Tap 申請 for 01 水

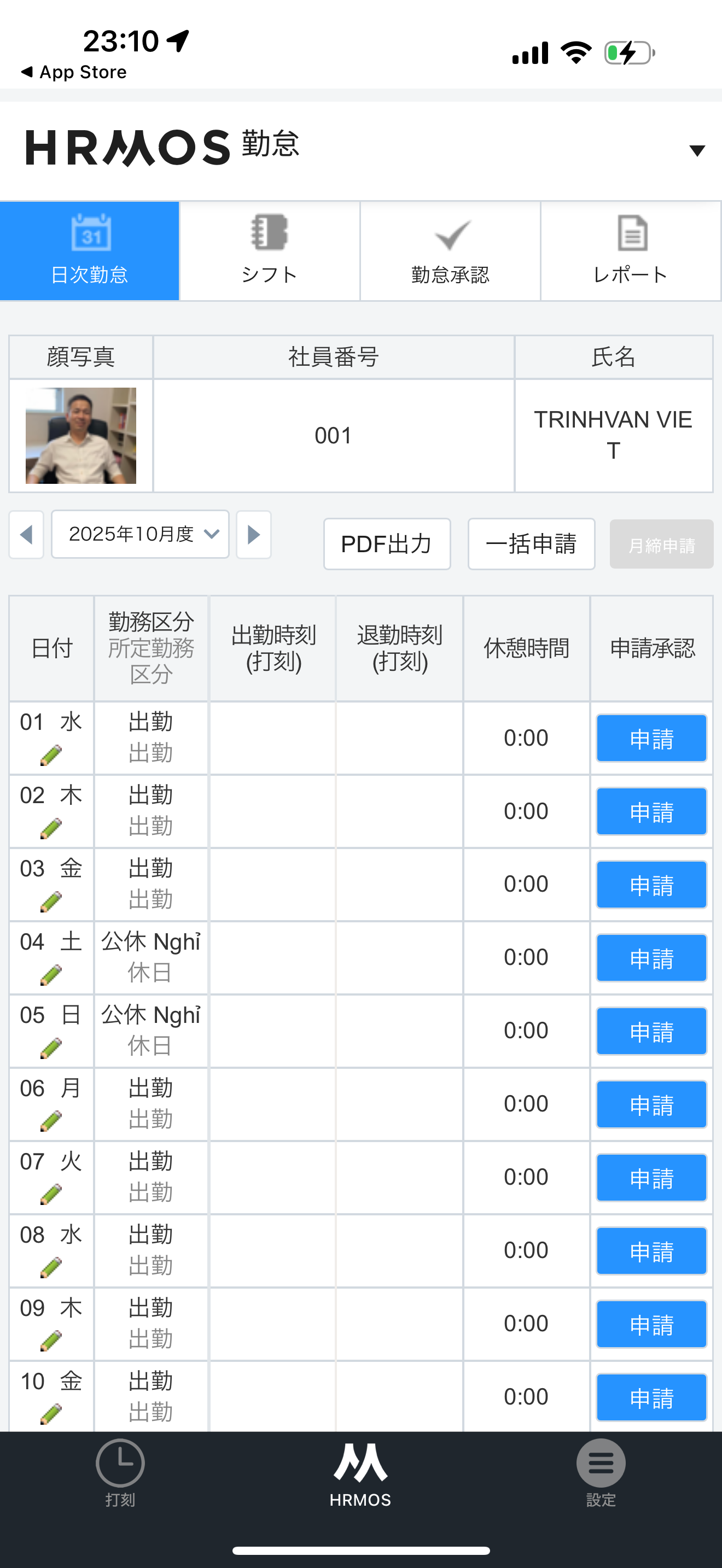[x=651, y=738]
